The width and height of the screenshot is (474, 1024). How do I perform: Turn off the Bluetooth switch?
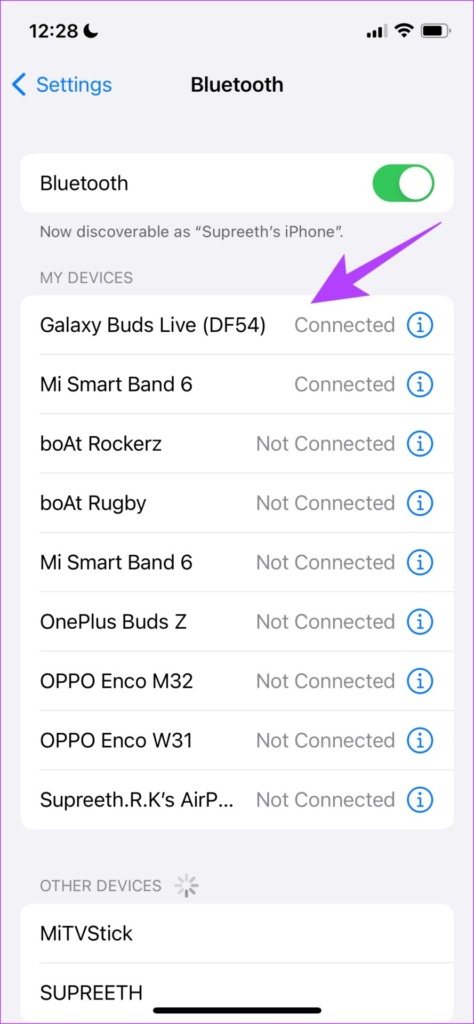(x=403, y=183)
